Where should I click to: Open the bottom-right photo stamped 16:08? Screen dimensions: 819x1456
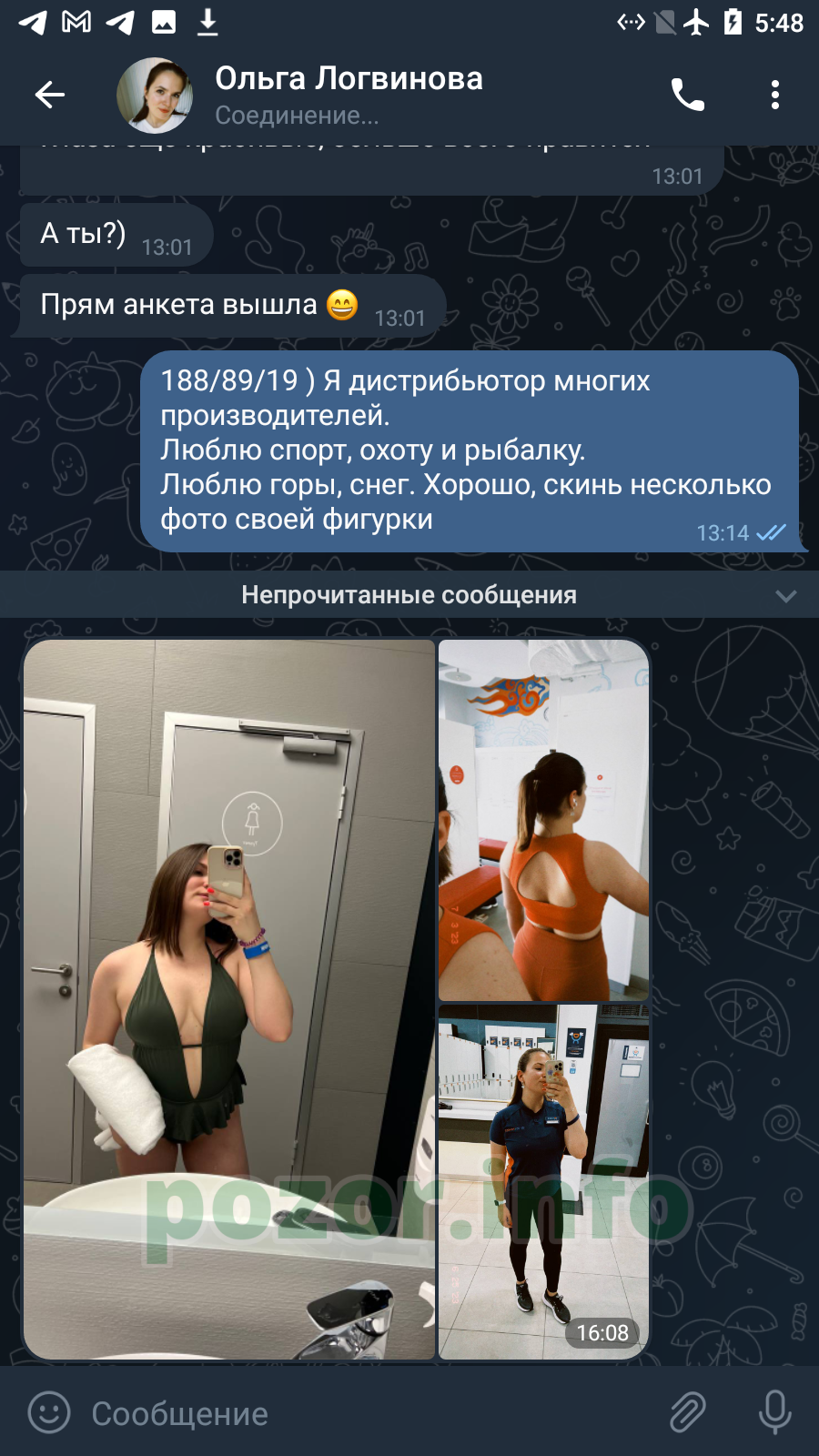click(x=543, y=1182)
